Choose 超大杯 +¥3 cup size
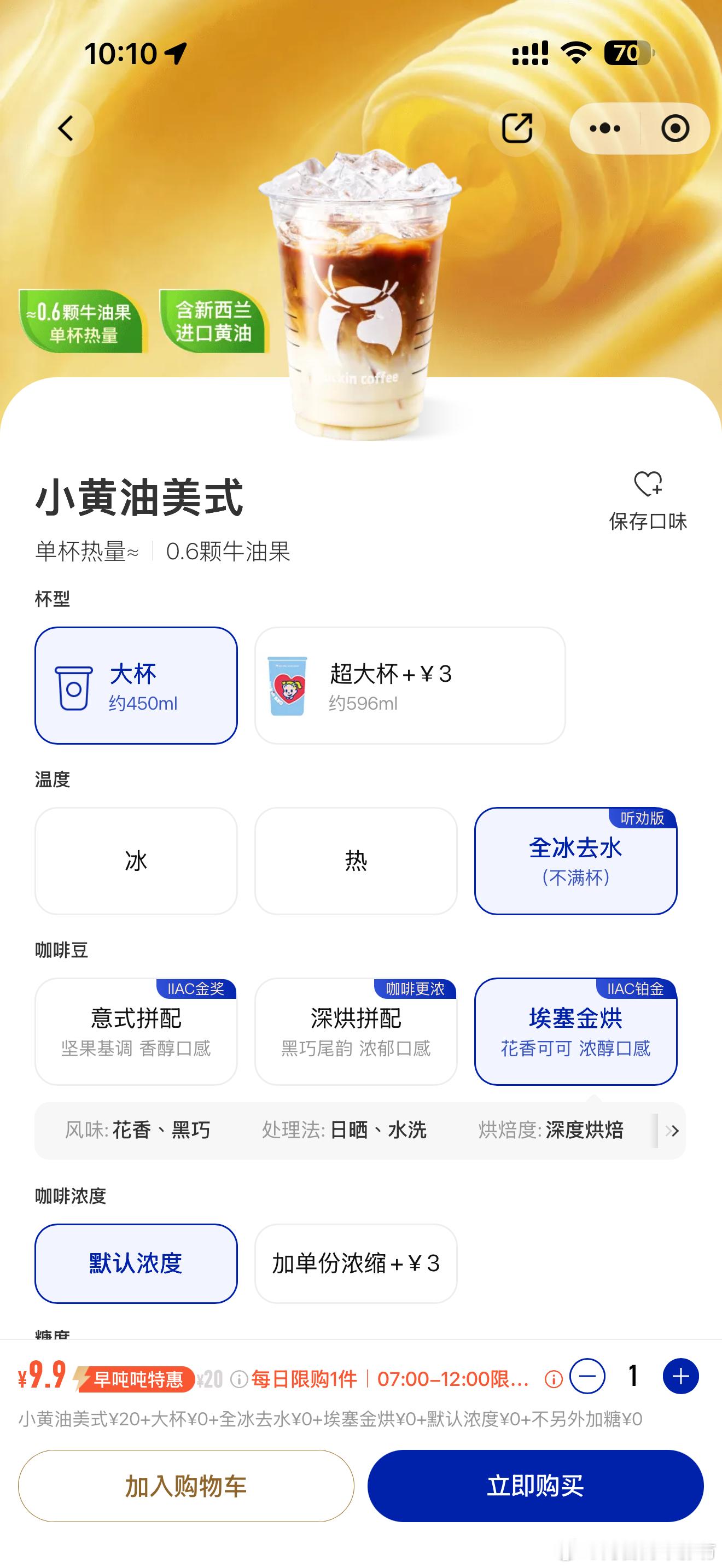Screen dimensions: 722x1568 410,686
